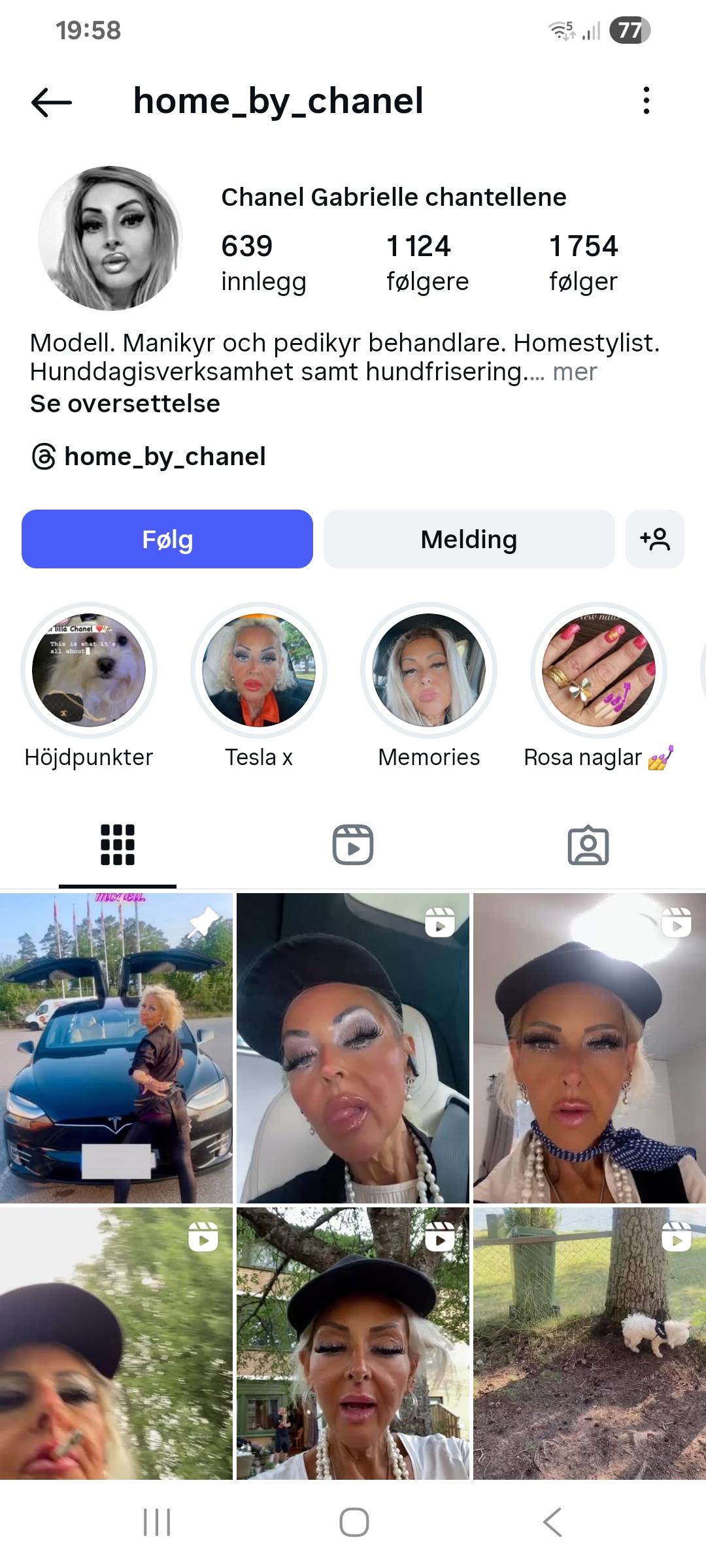Open the reel with dog by tree
The image size is (706, 1568).
pyautogui.click(x=590, y=1343)
